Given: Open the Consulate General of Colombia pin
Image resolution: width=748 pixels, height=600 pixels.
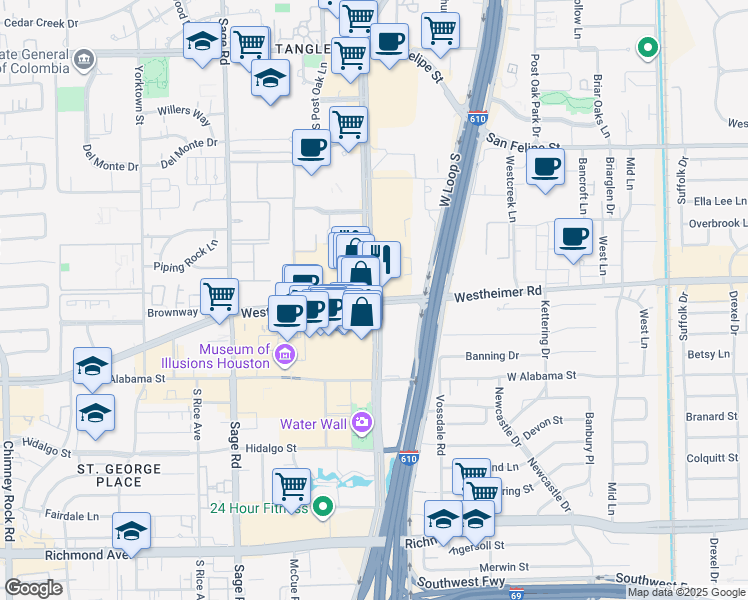Looking at the screenshot, I should coord(85,59).
